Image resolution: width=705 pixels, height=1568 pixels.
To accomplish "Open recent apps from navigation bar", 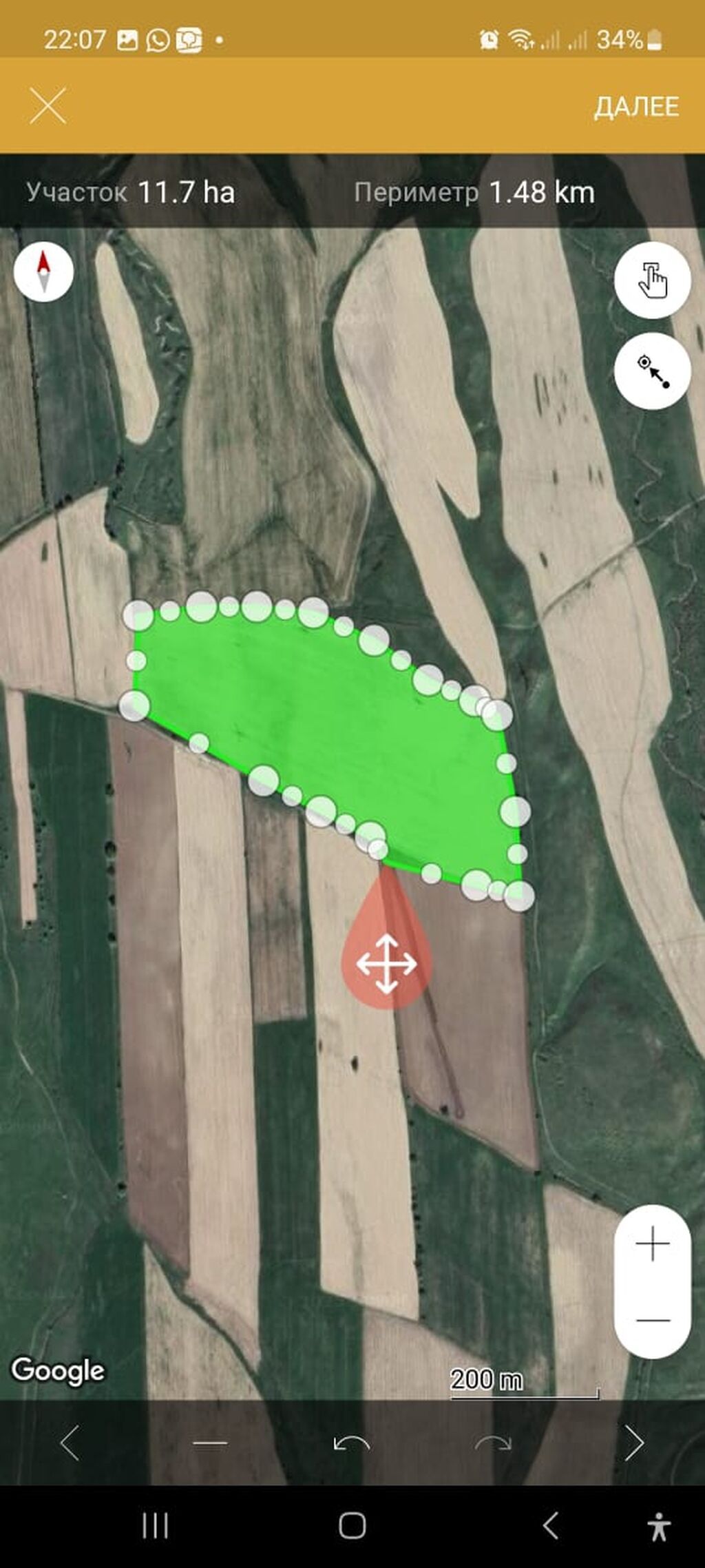I will pos(155,1525).
